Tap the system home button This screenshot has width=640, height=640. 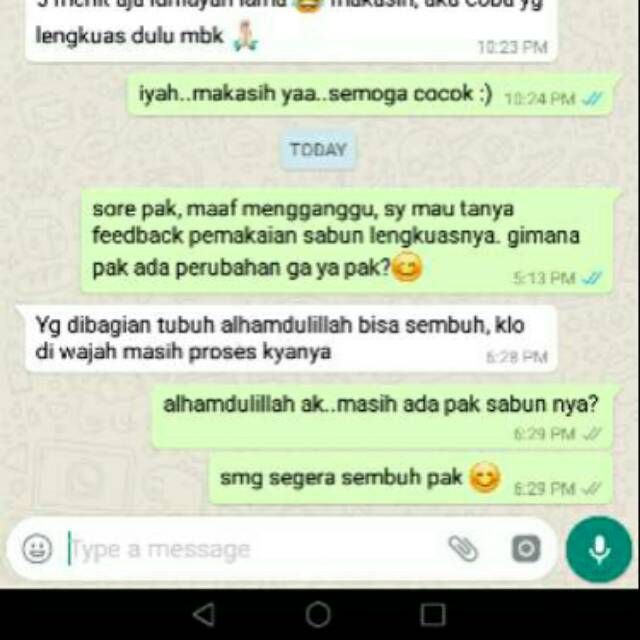click(318, 613)
